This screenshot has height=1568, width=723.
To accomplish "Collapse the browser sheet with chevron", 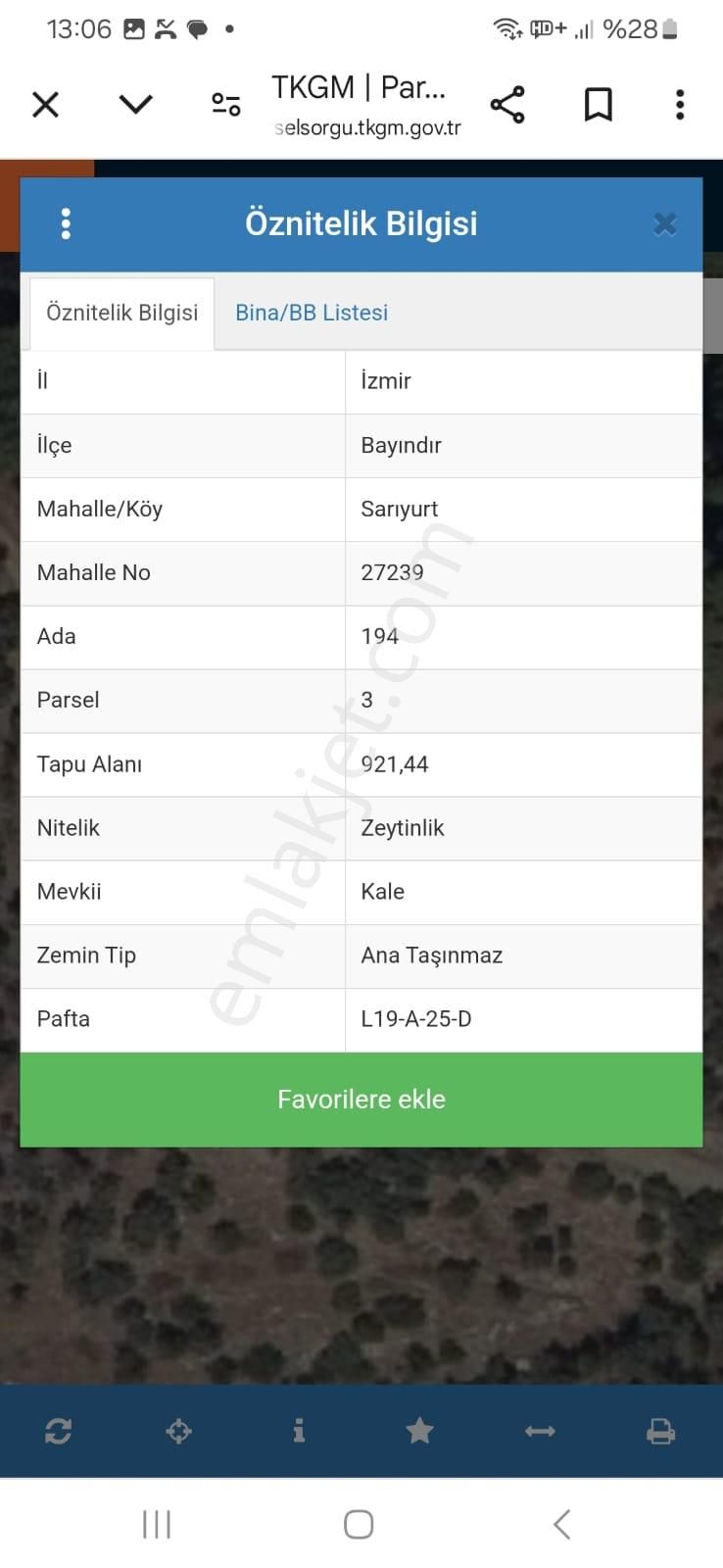I will [135, 103].
